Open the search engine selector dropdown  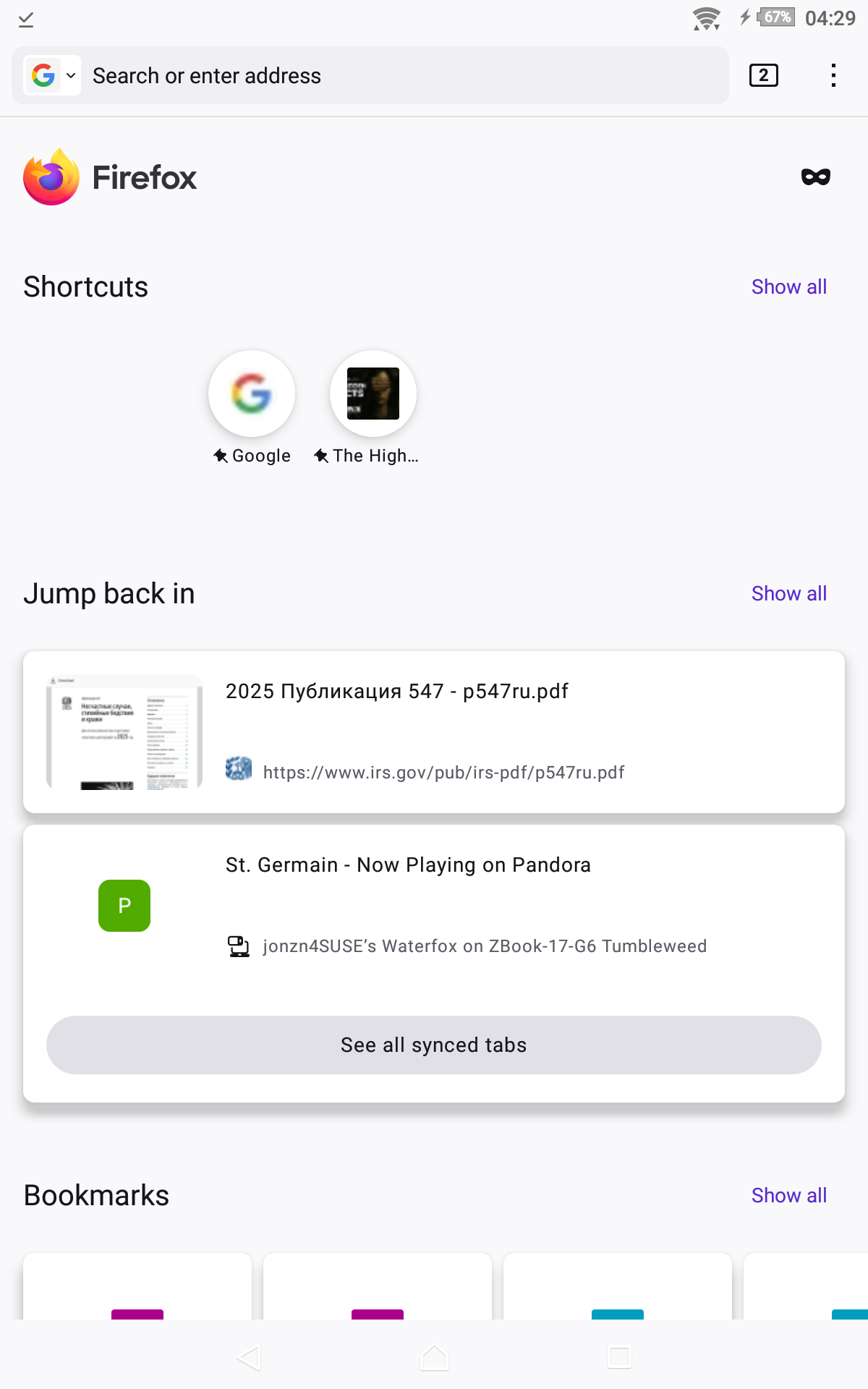[52, 75]
